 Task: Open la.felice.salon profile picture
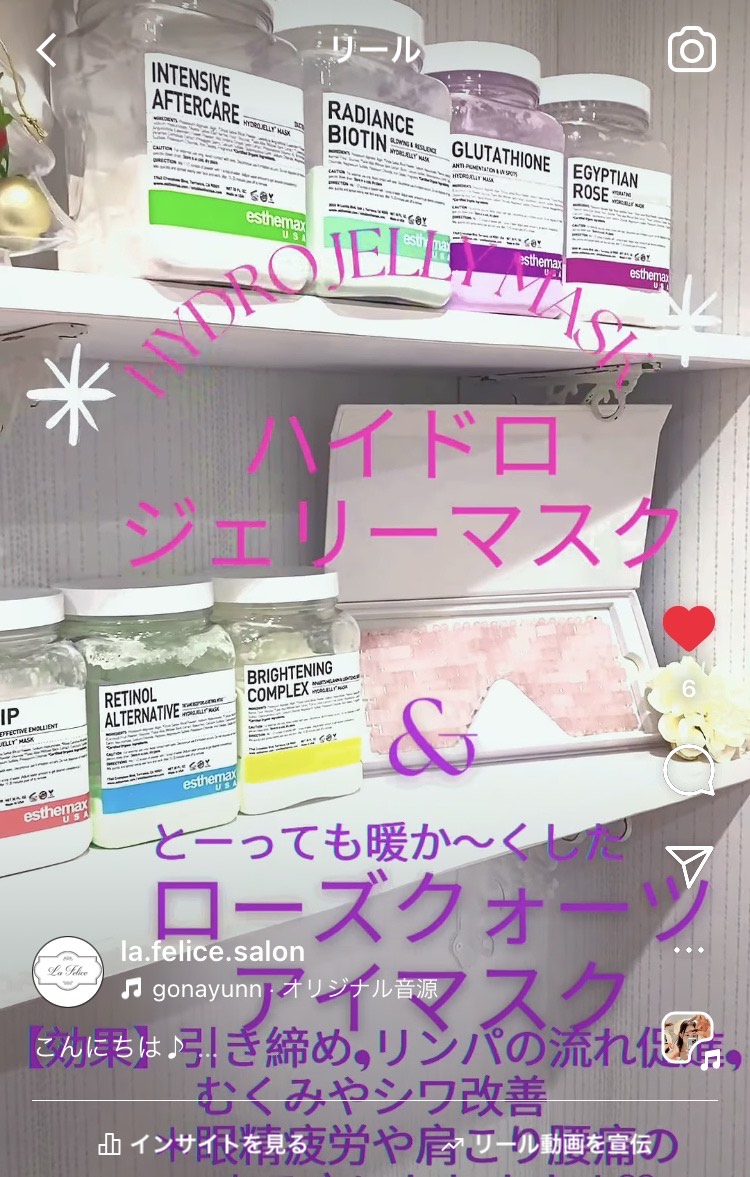pos(68,971)
